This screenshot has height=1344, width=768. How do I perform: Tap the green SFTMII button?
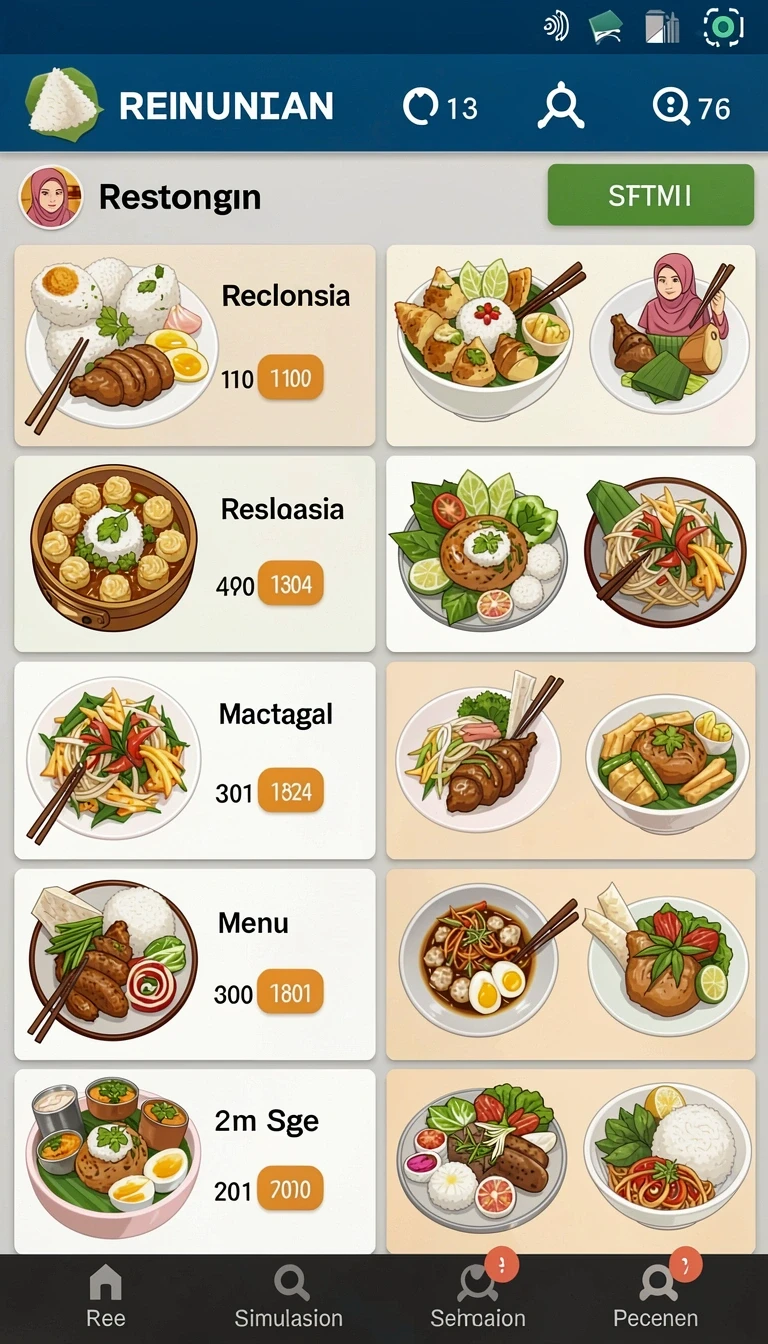point(650,195)
